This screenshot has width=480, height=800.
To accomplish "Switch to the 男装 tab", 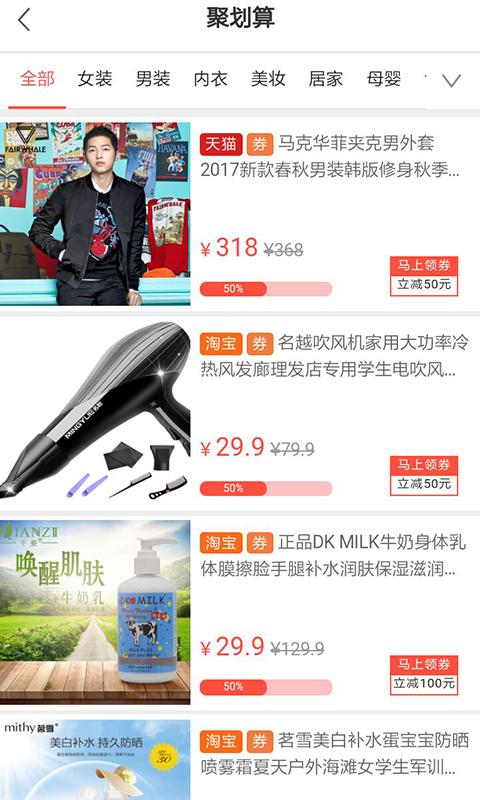I will click(153, 79).
